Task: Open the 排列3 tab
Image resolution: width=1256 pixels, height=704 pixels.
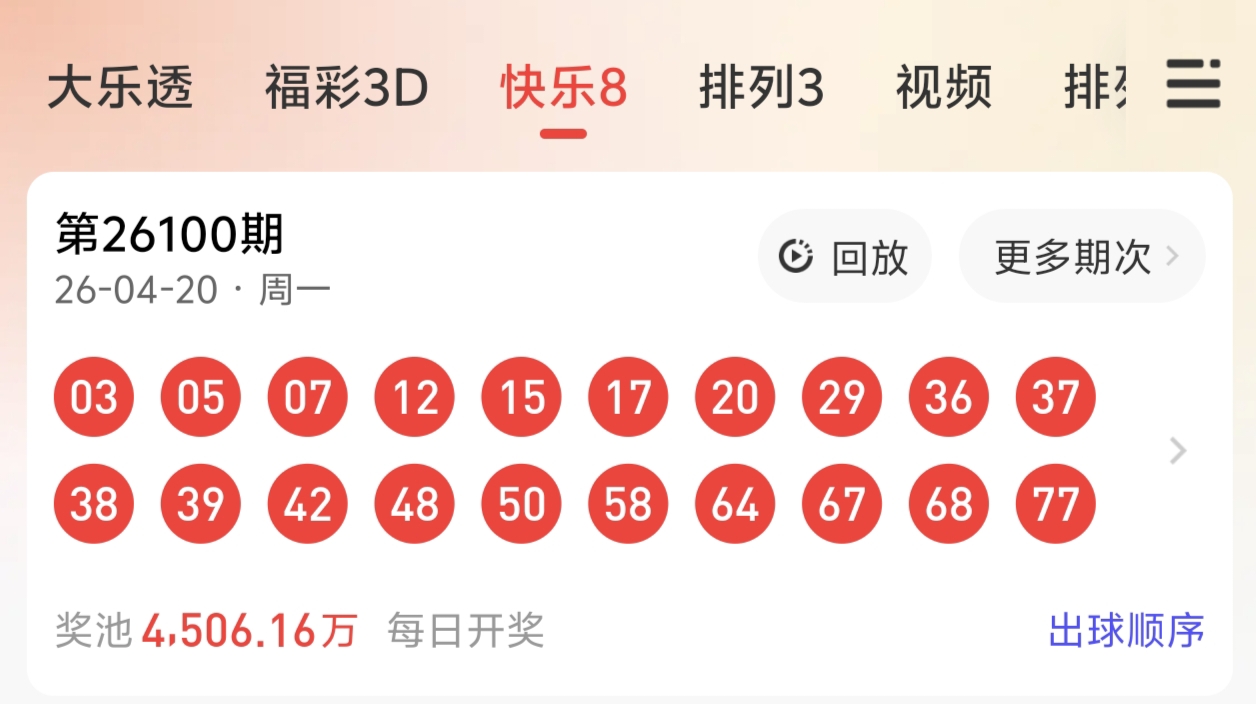Action: [761, 88]
